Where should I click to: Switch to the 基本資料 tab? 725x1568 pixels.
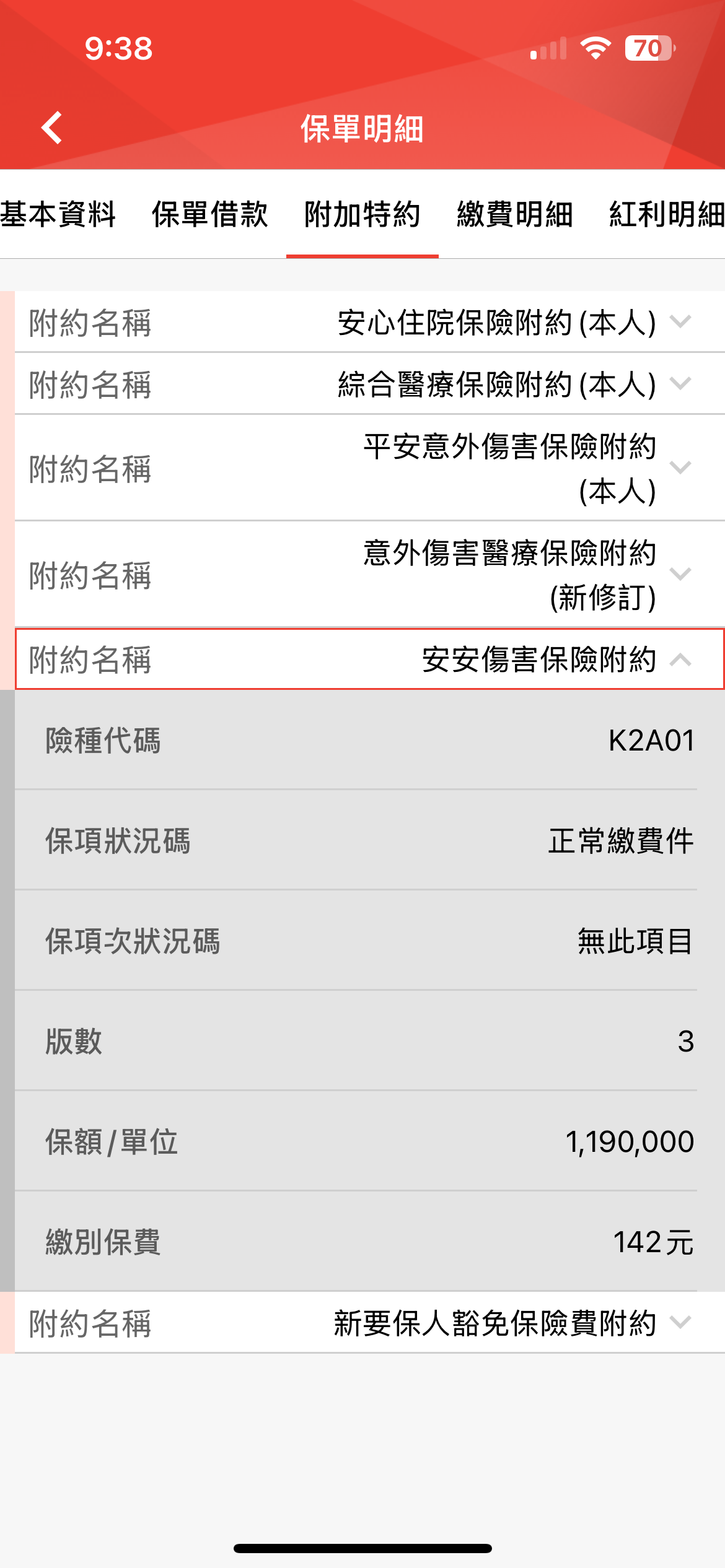tap(58, 214)
